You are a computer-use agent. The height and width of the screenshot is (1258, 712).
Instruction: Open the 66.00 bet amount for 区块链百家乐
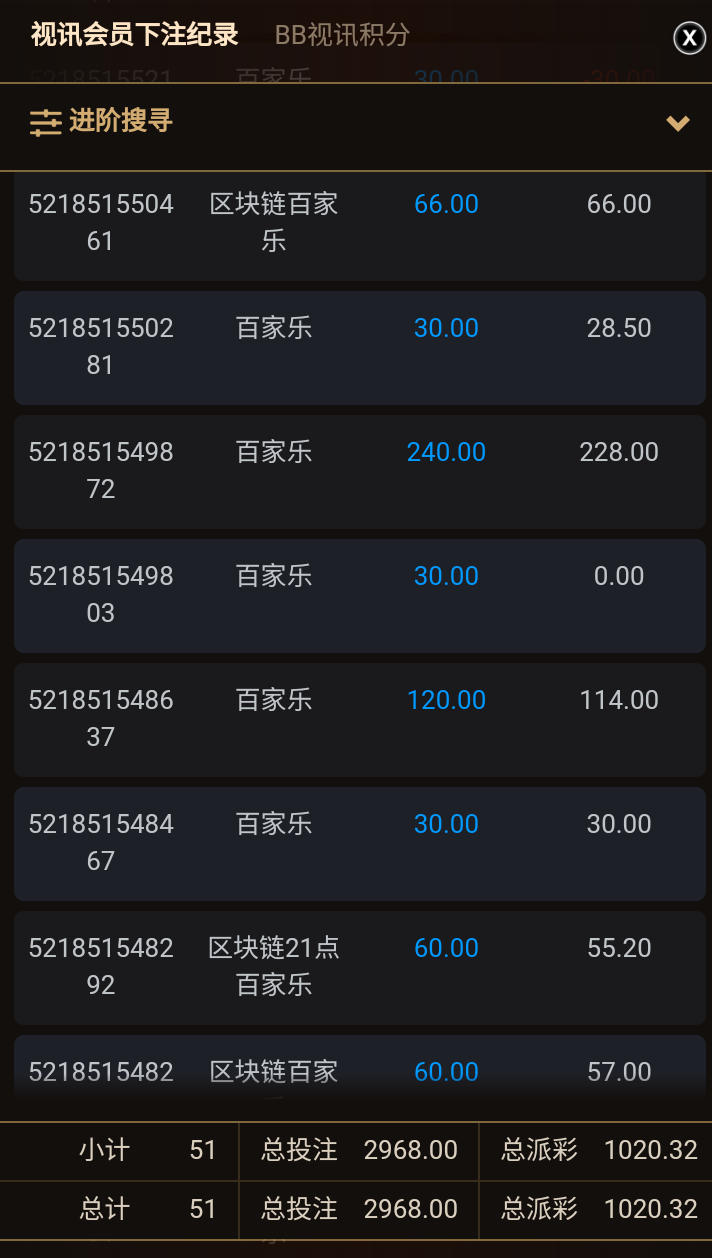[446, 204]
